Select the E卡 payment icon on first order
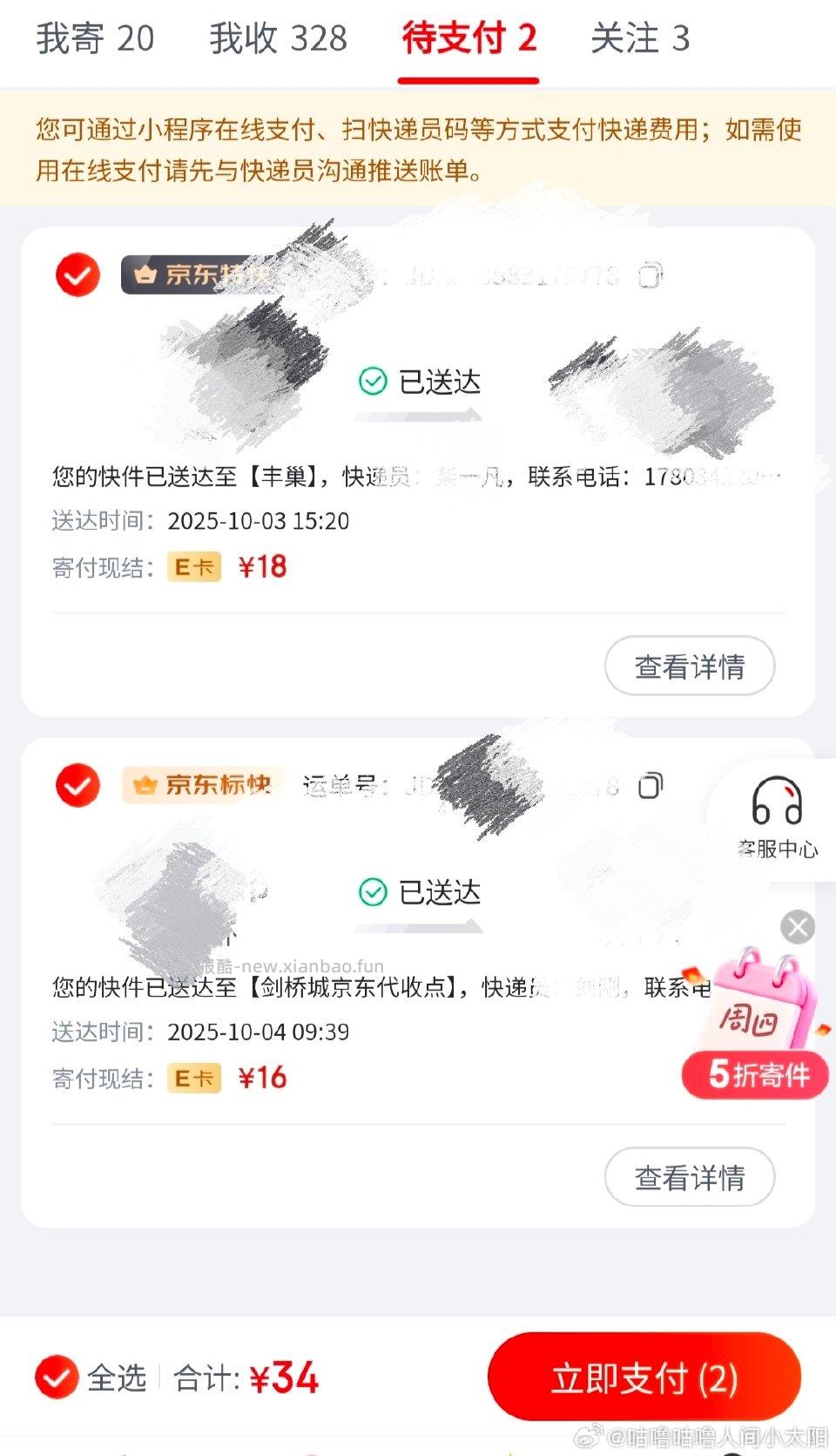This screenshot has width=836, height=1456. [x=193, y=565]
